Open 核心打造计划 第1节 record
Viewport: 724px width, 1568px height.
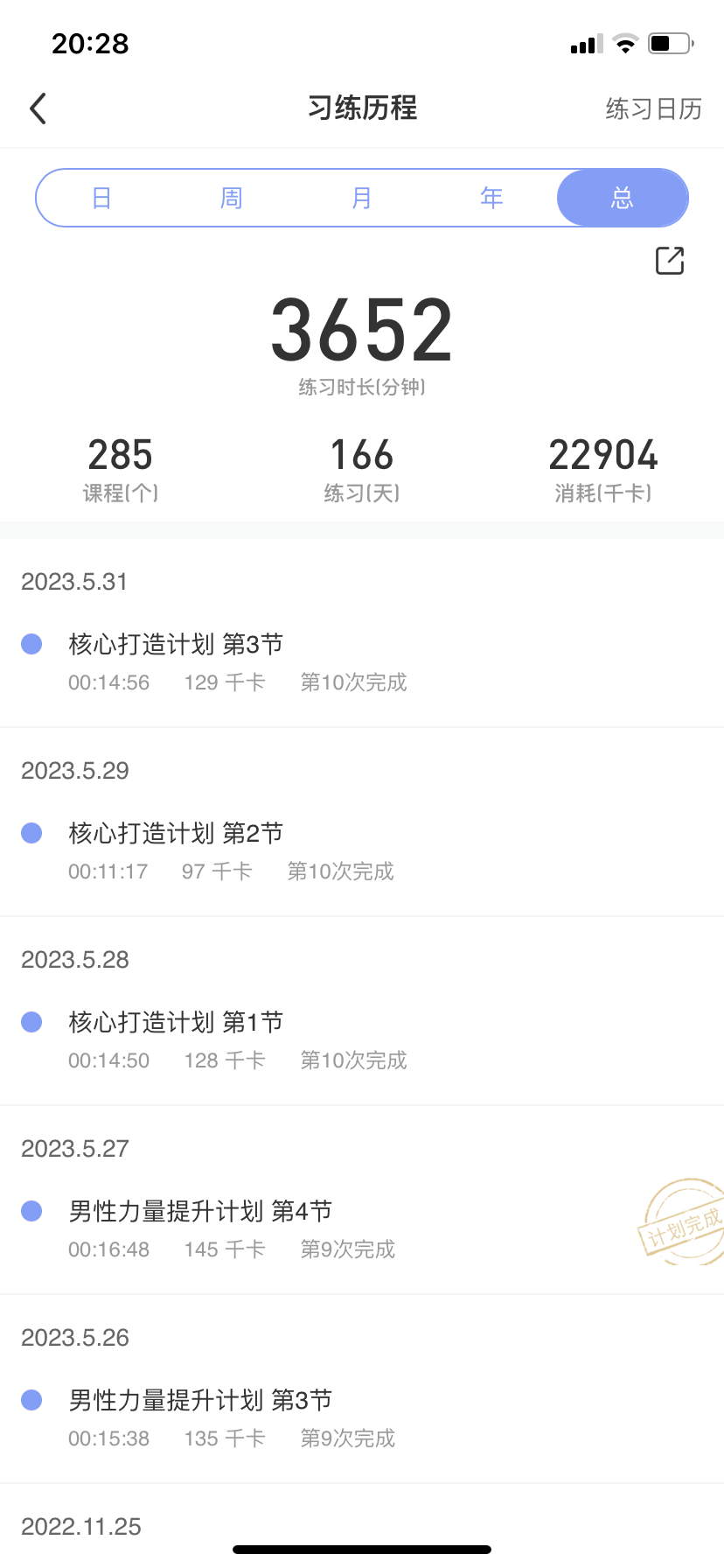click(x=362, y=1040)
